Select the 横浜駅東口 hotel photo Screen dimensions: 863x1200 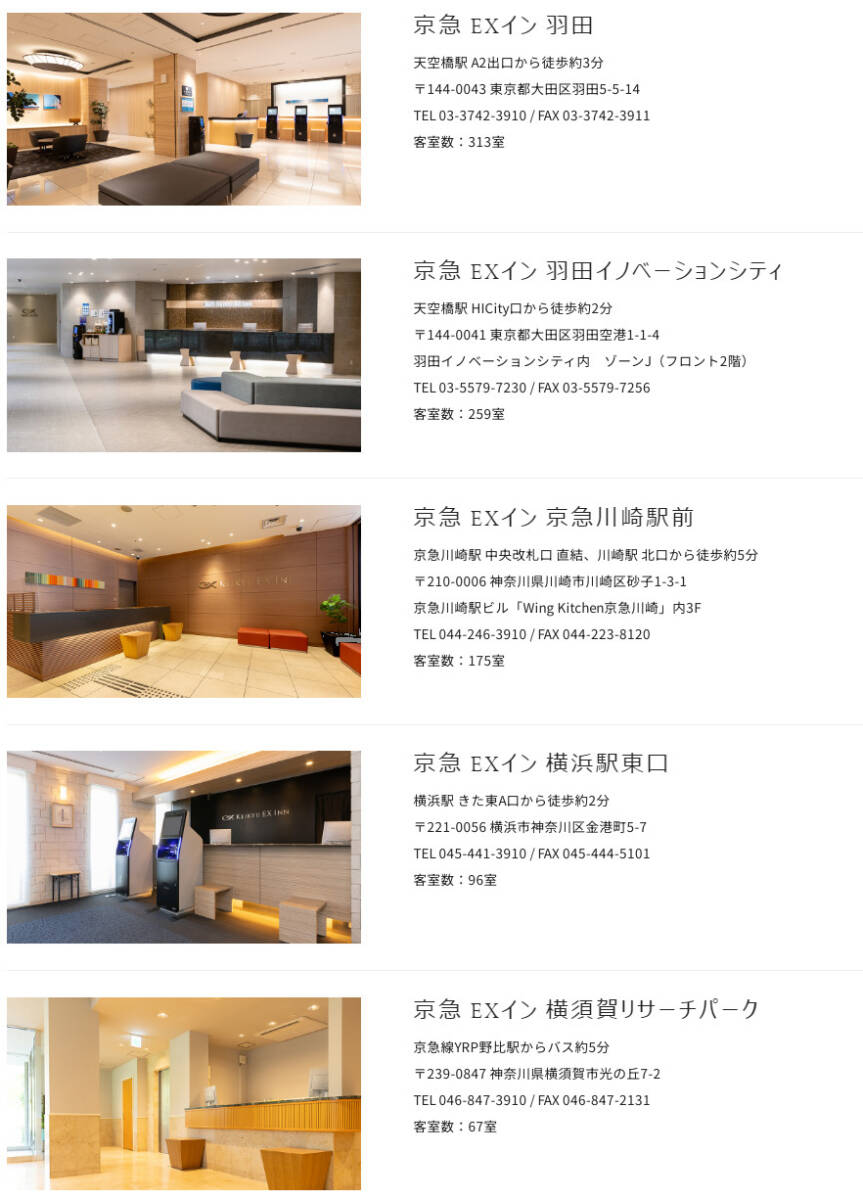184,847
